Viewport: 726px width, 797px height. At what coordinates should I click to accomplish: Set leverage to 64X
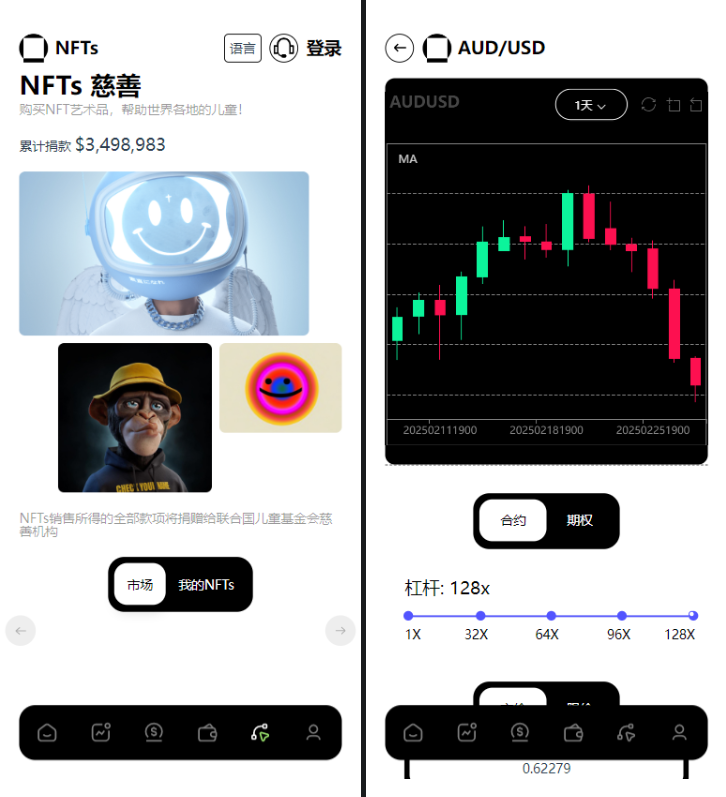point(551,616)
